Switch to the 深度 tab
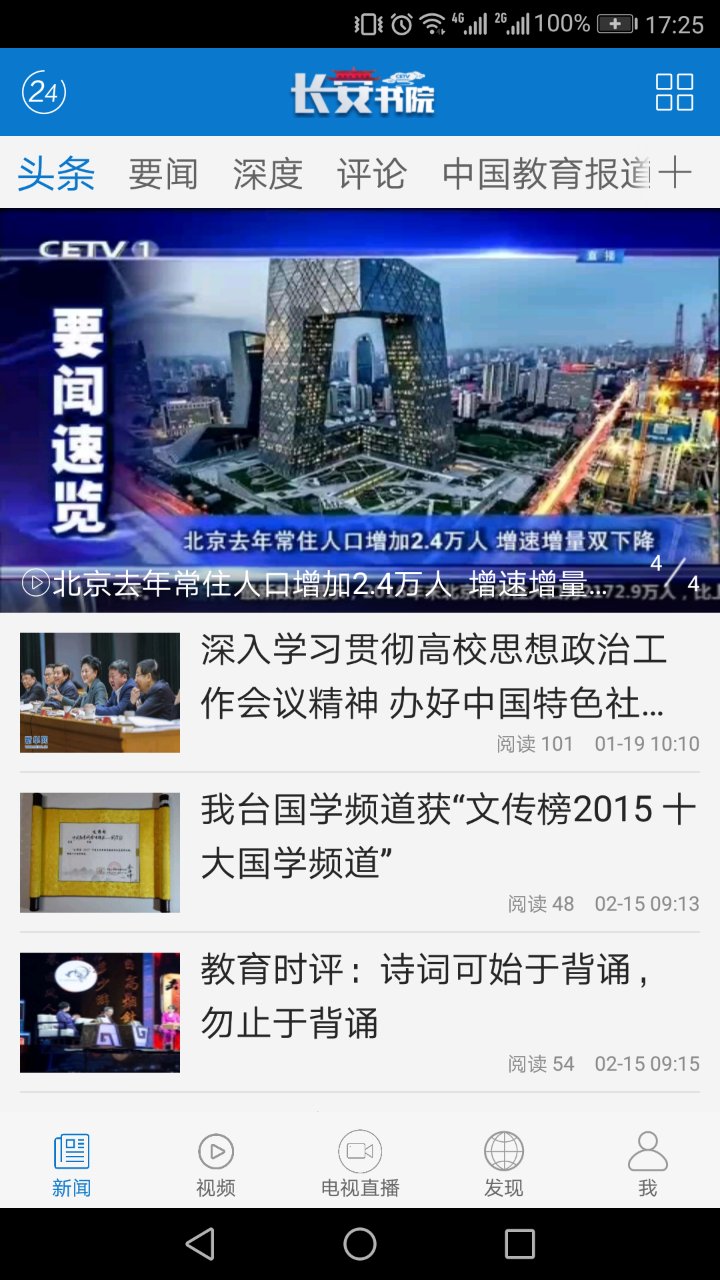Screen dimensions: 720x1280 268,172
